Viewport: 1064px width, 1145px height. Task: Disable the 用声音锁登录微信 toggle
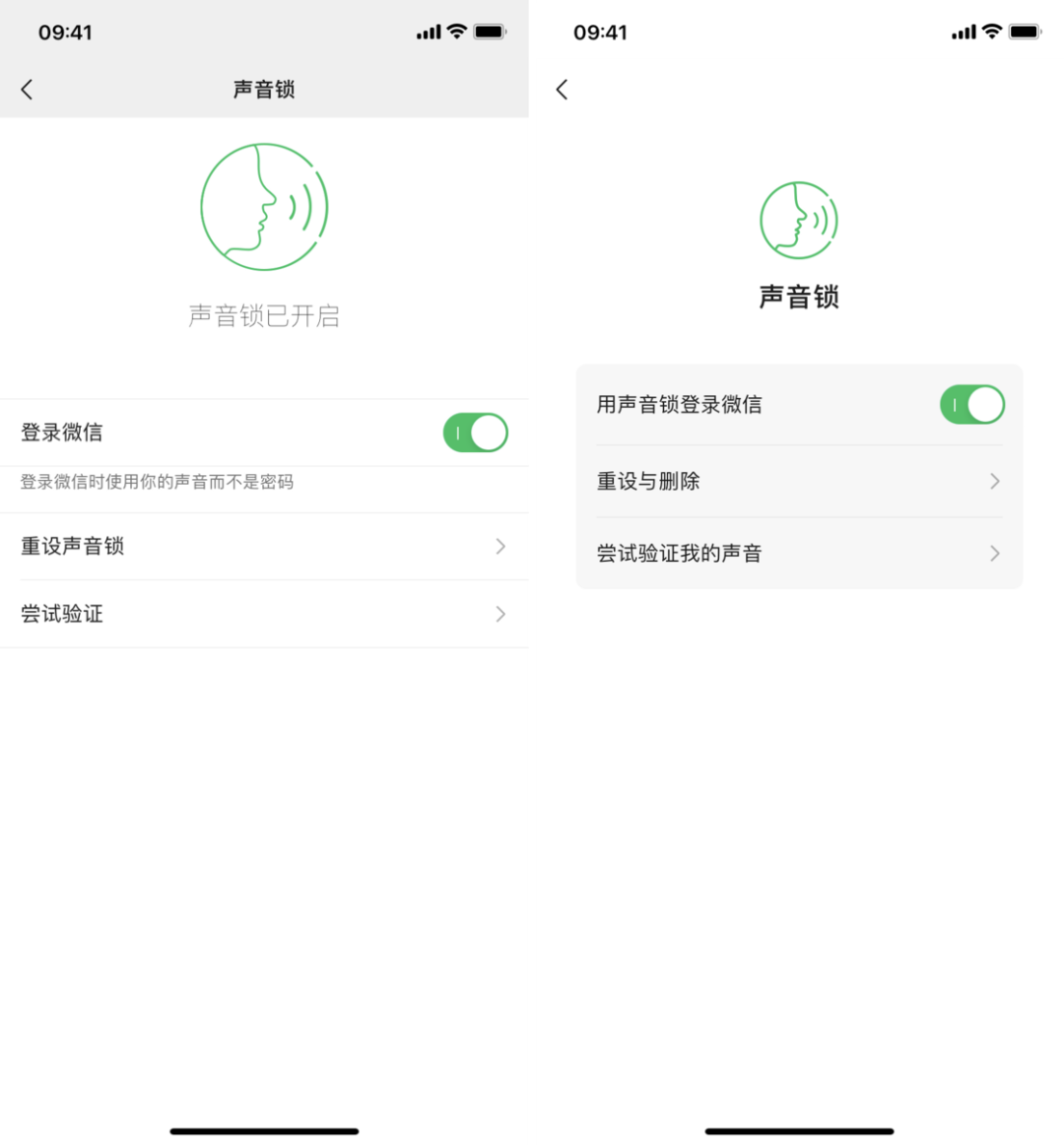pos(971,405)
